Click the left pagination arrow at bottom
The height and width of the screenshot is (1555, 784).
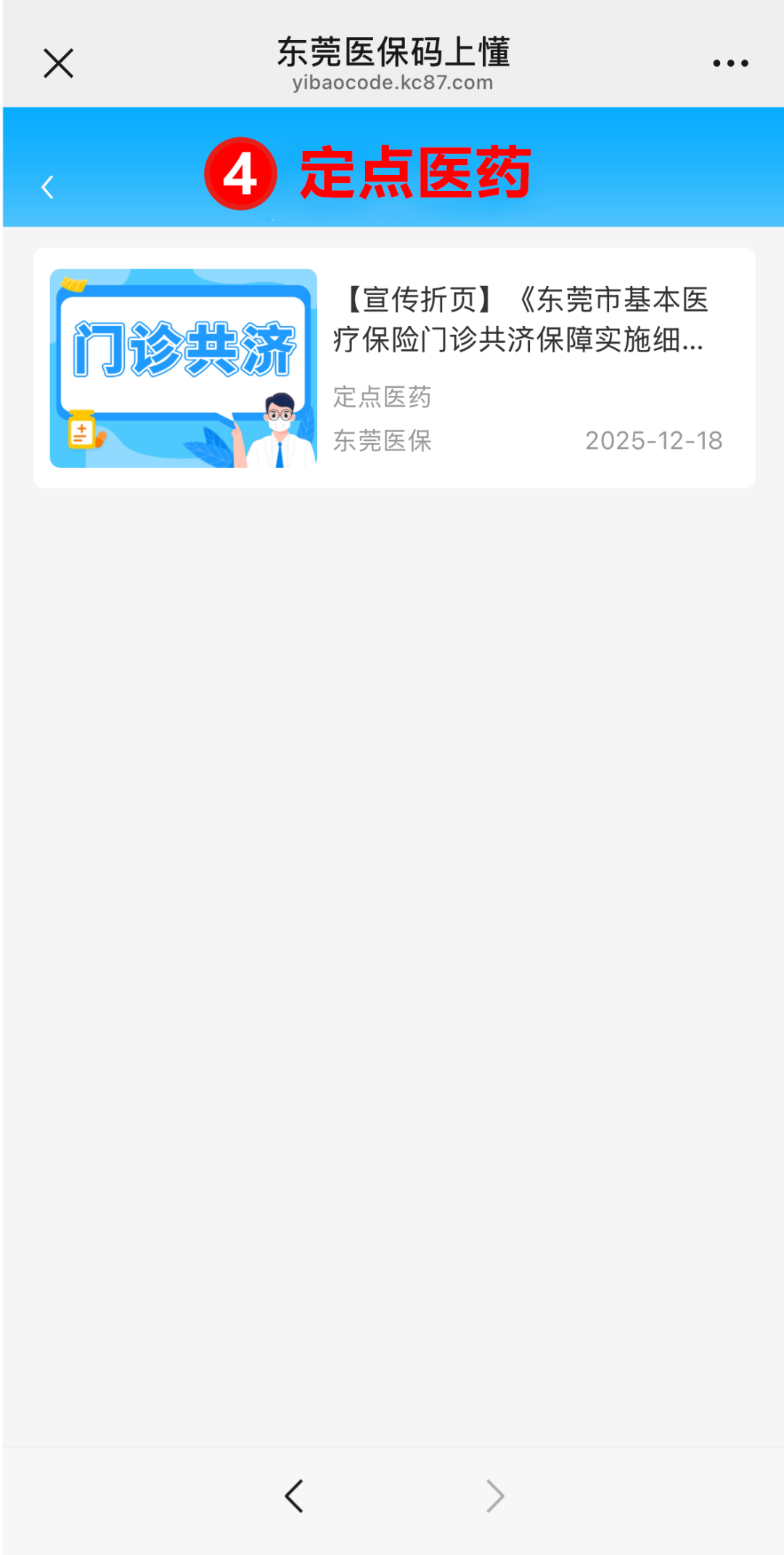(293, 1495)
